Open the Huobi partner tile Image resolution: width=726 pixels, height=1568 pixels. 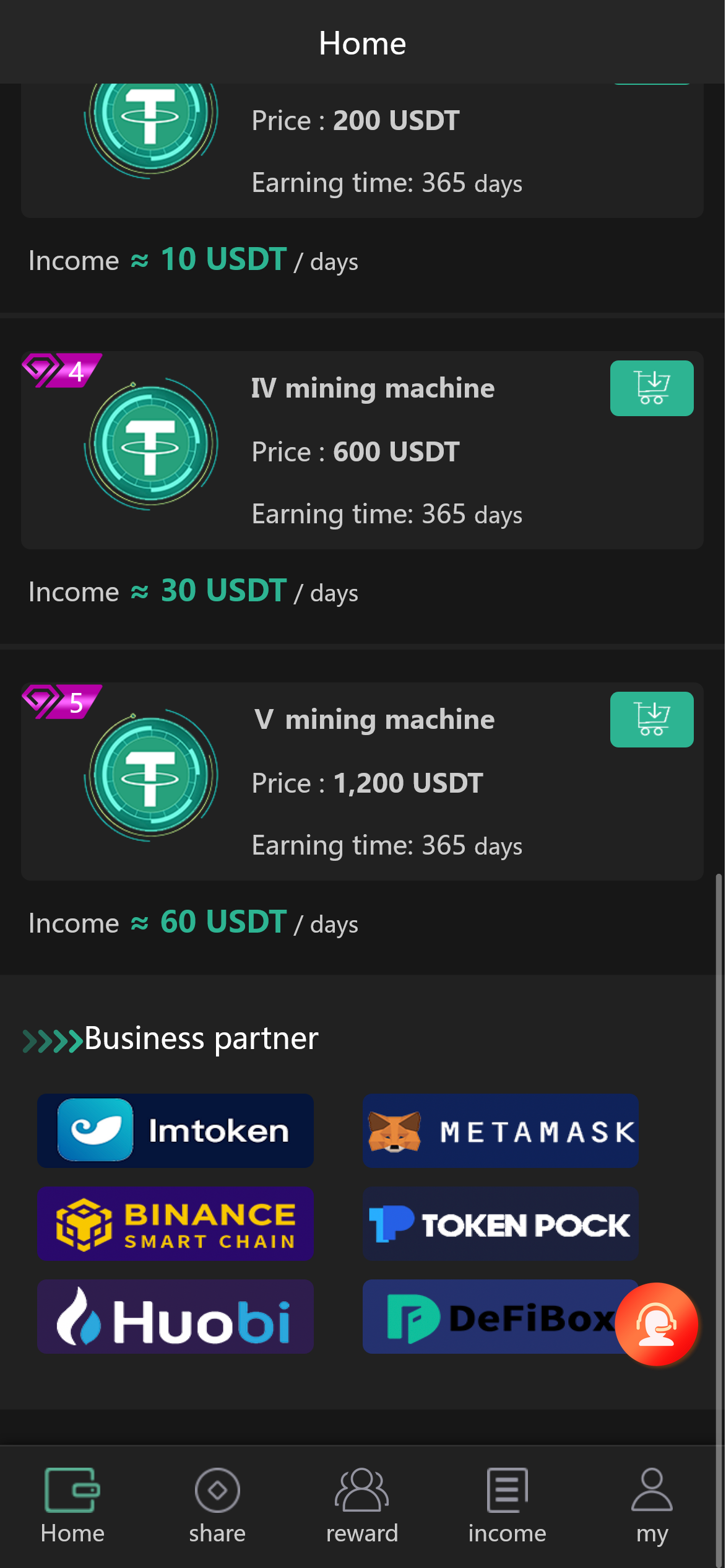coord(175,1317)
